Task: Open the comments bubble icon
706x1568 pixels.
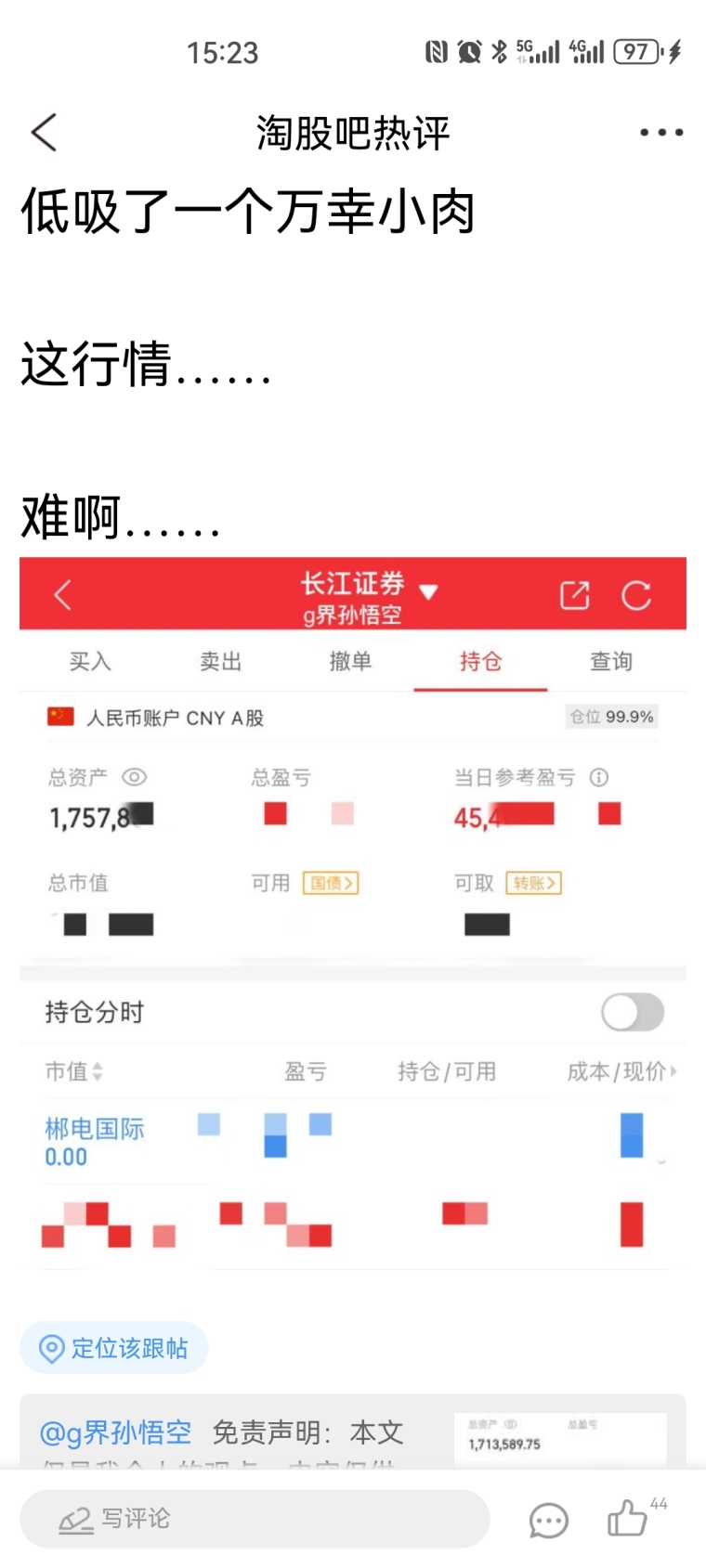Action: 548,1520
